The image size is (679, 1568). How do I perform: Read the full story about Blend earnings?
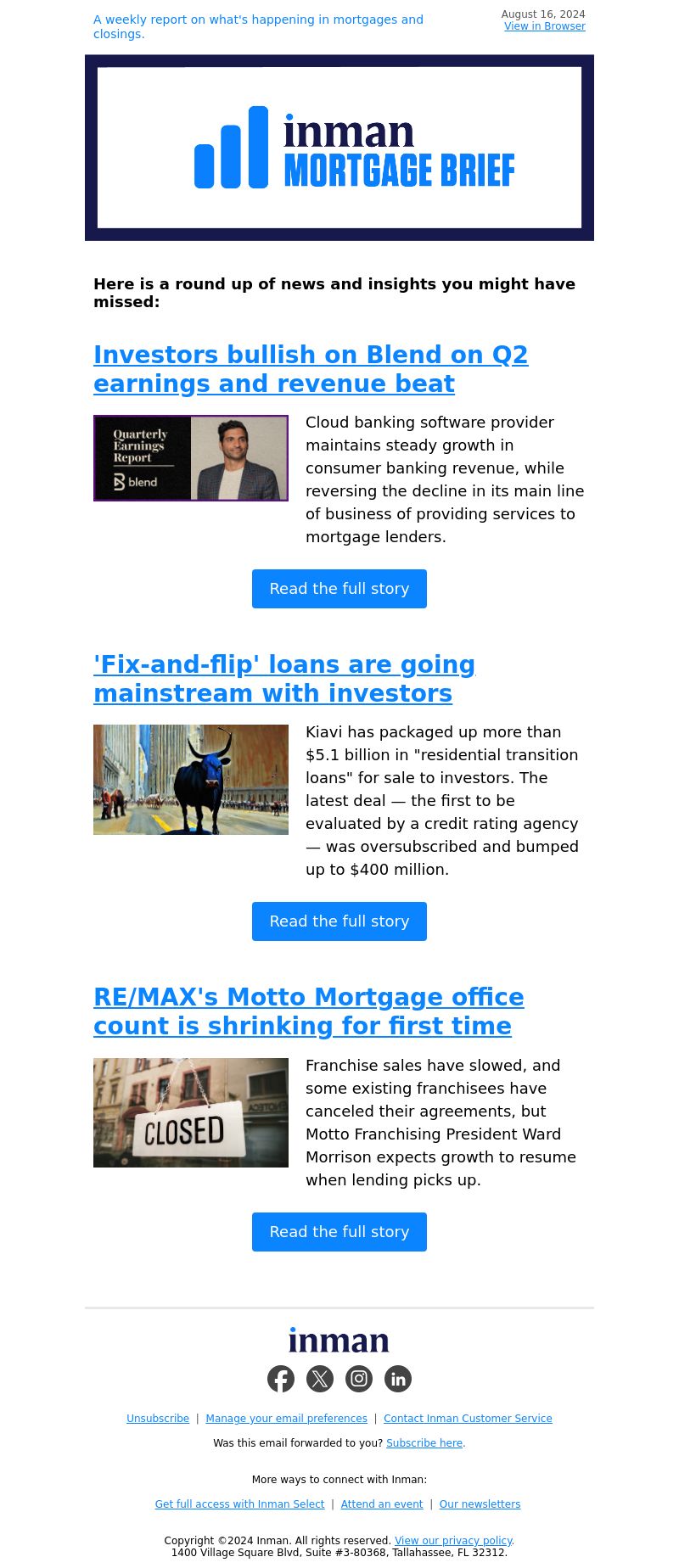pyautogui.click(x=339, y=589)
